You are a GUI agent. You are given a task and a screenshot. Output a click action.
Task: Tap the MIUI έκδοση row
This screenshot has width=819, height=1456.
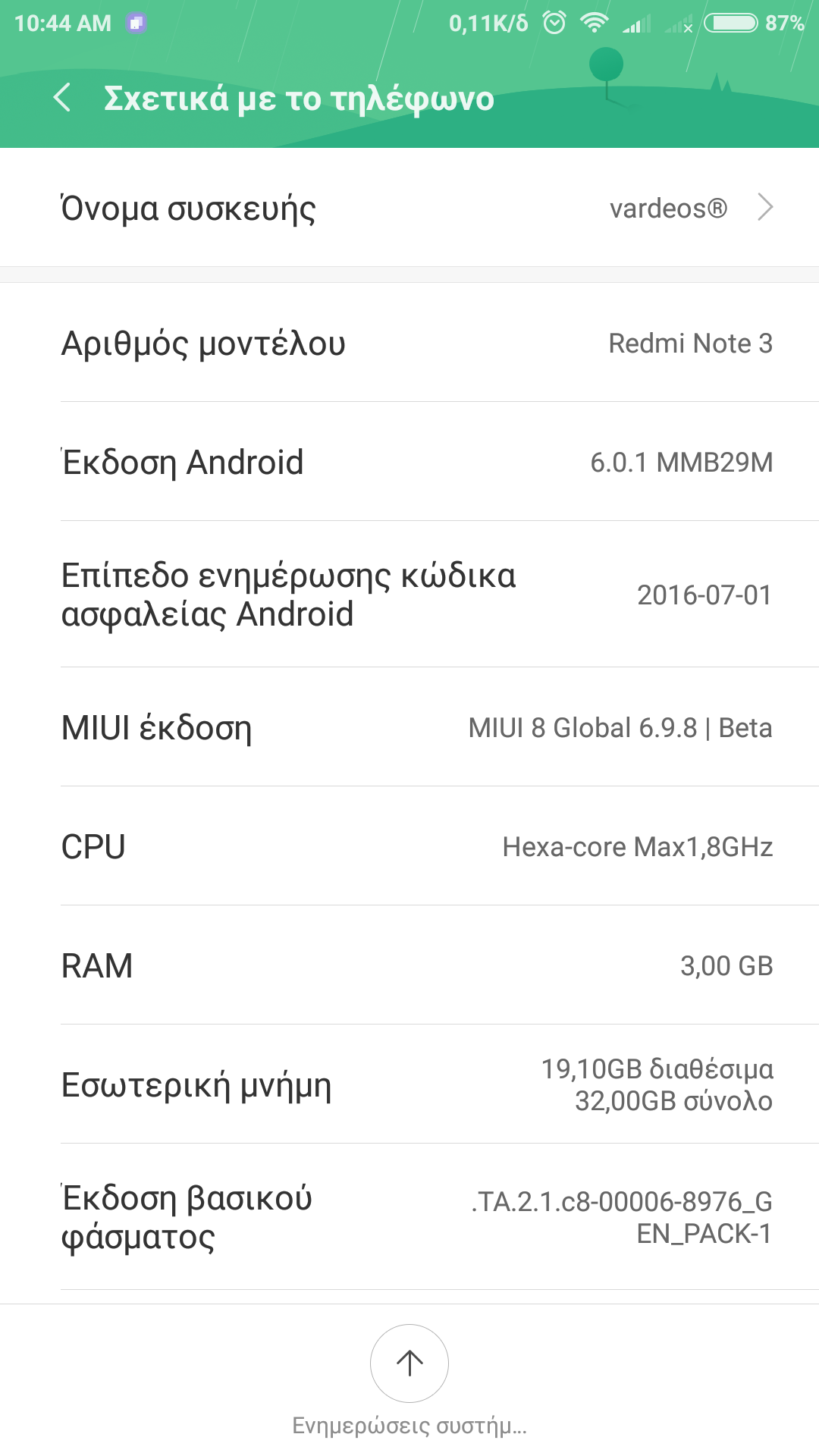[409, 728]
